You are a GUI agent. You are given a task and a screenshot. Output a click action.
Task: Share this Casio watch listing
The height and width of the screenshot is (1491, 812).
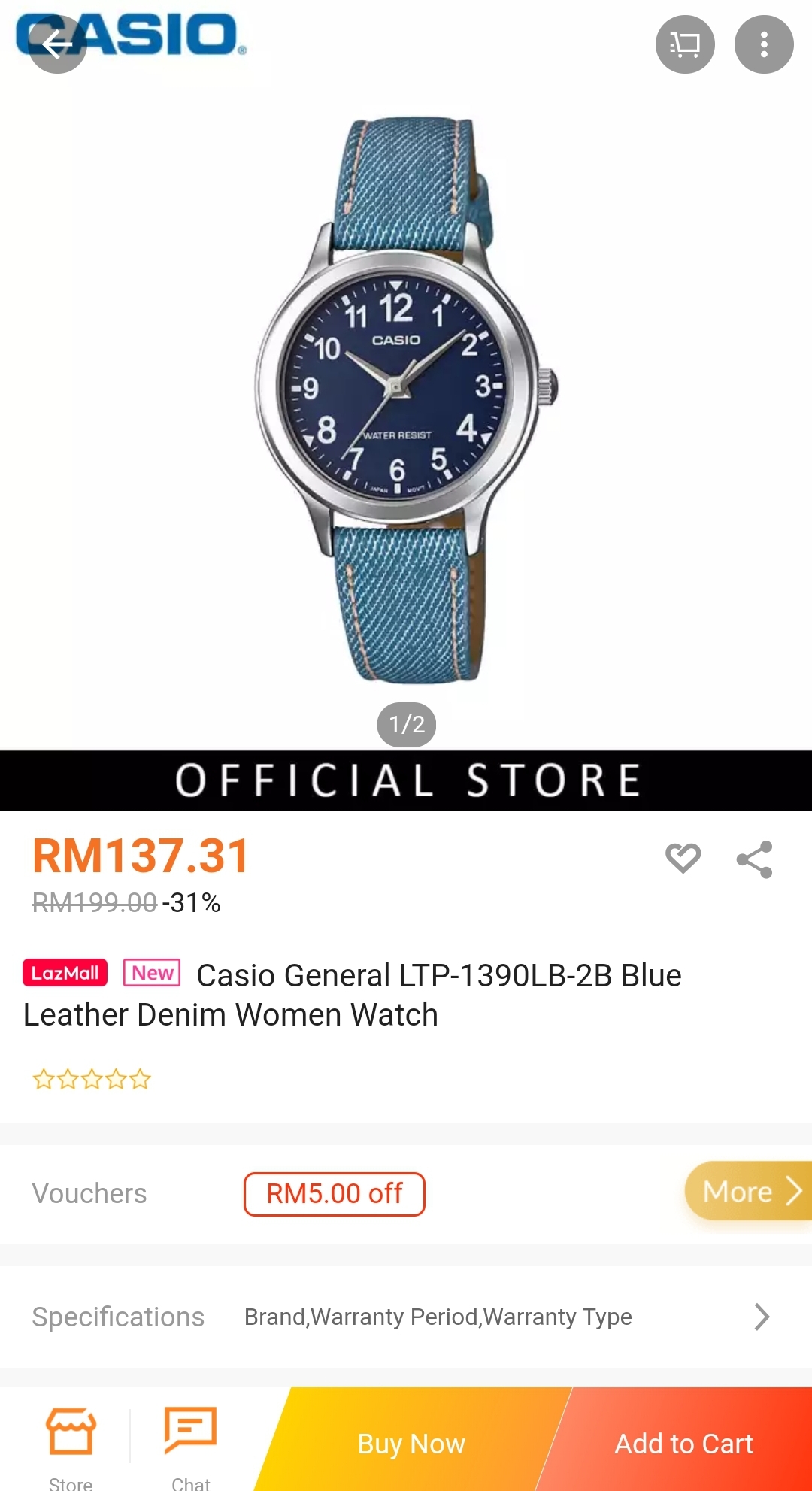[754, 859]
